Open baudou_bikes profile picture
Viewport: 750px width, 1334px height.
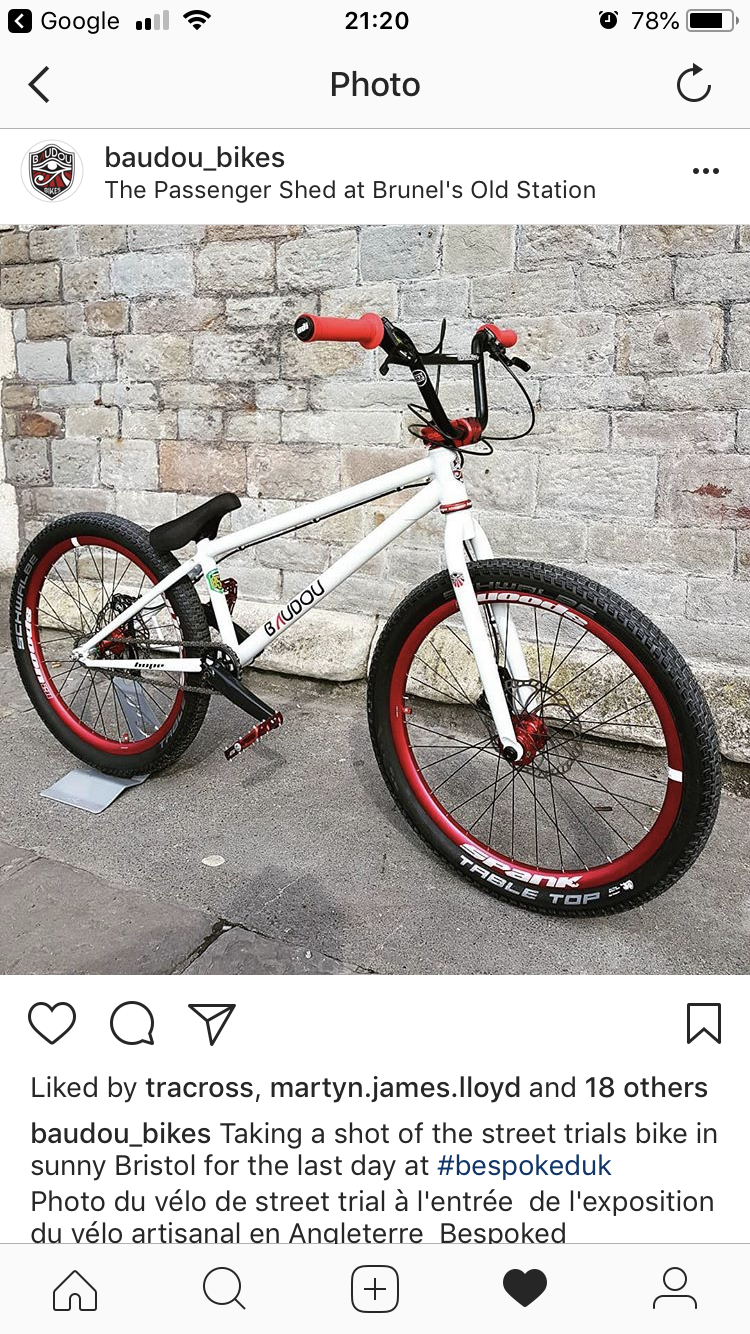[52, 172]
